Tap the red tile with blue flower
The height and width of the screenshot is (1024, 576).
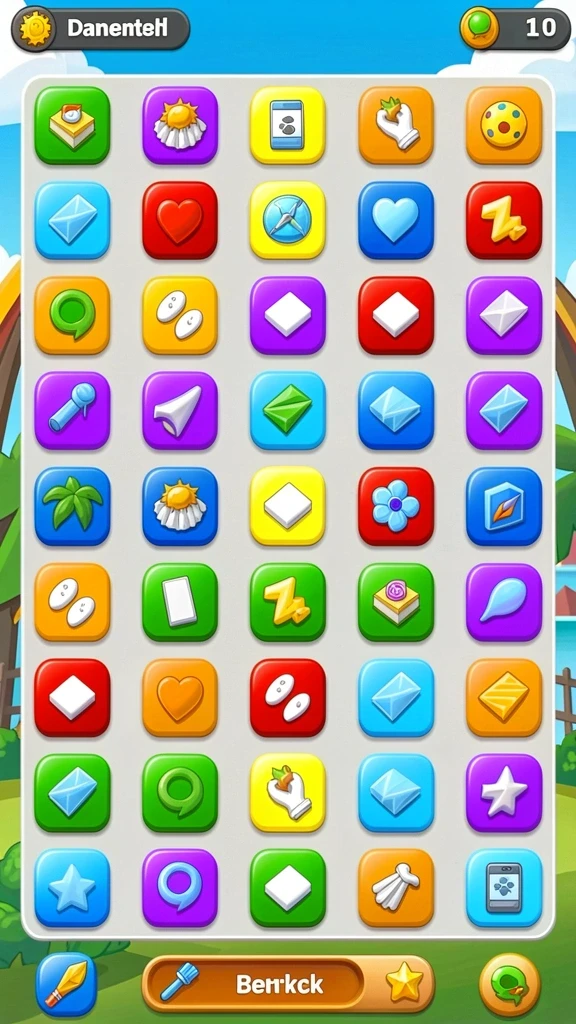pos(396,506)
